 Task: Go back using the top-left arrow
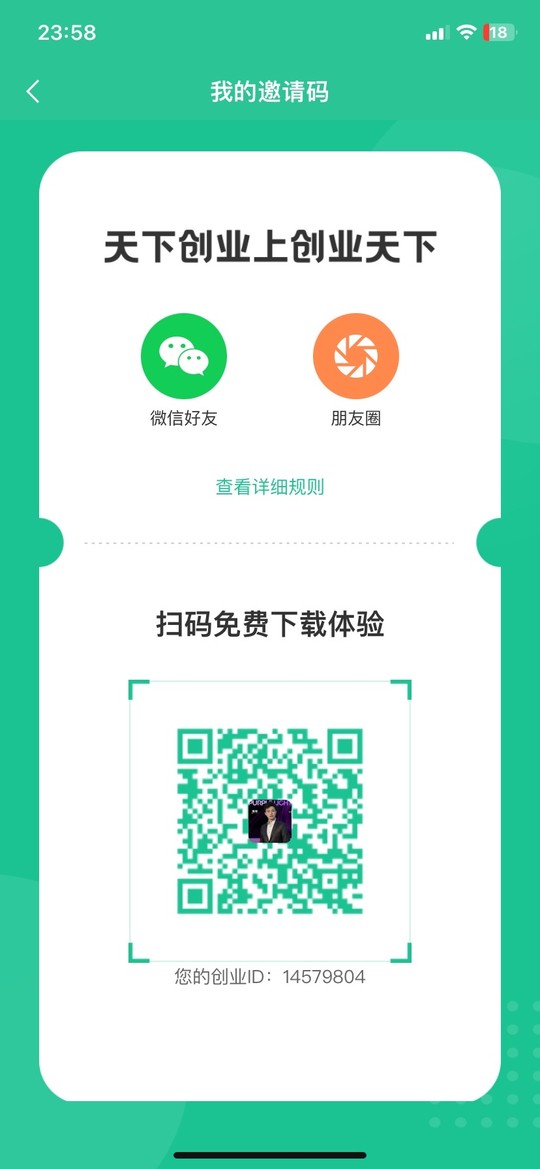33,92
